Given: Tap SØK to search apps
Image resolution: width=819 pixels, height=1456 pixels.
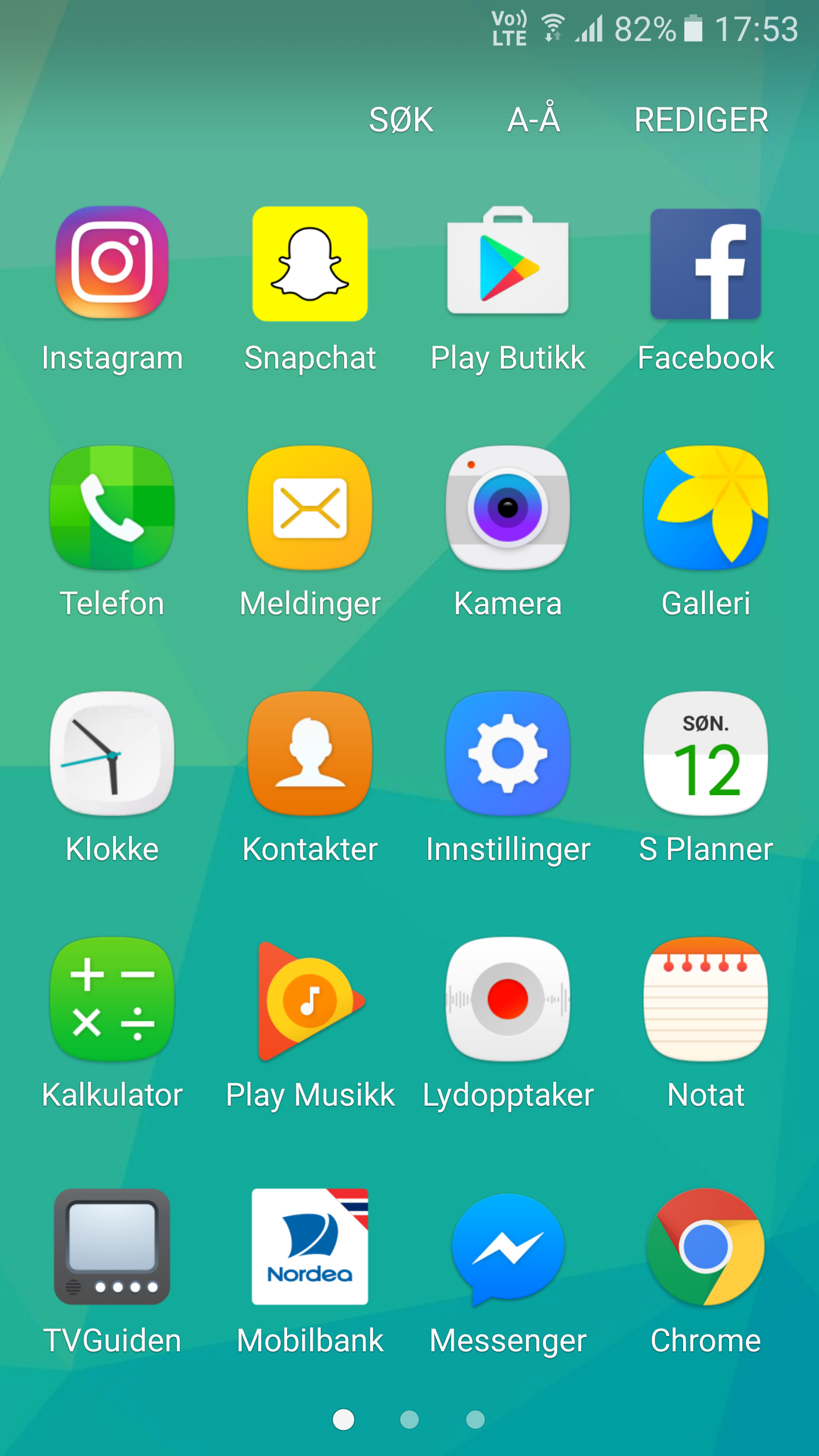Looking at the screenshot, I should [401, 120].
